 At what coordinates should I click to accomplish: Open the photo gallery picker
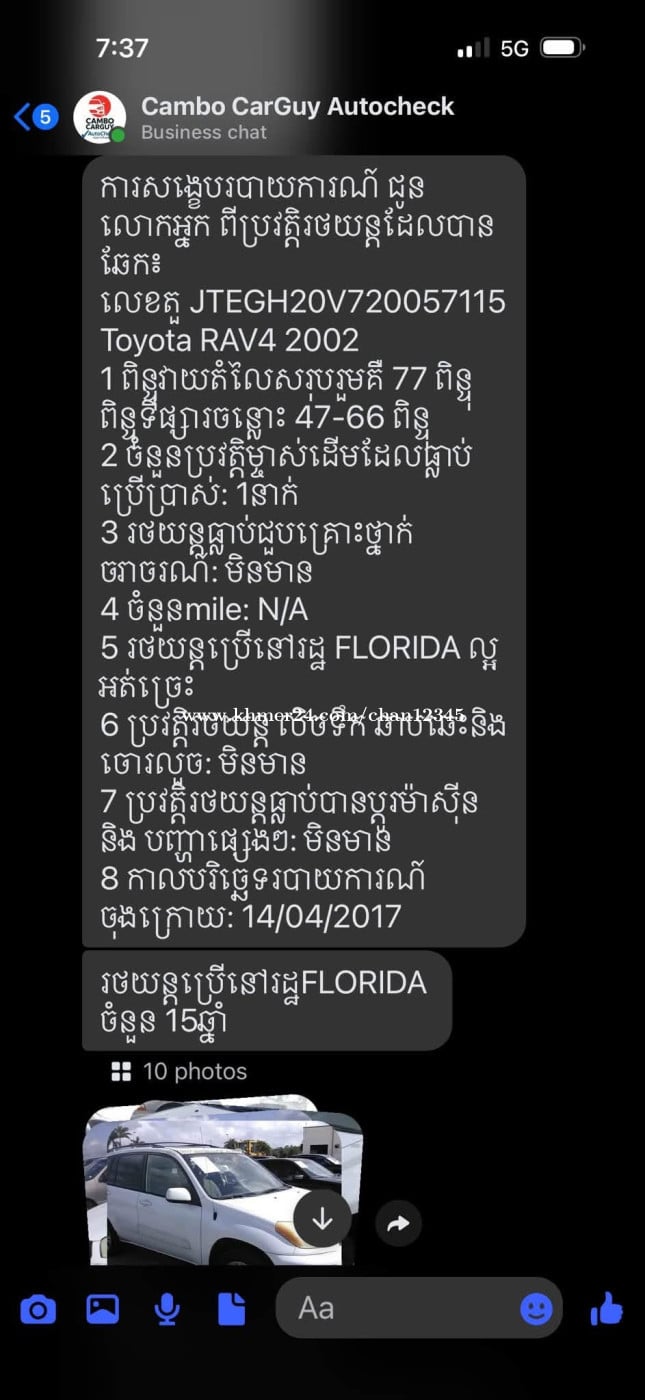pyautogui.click(x=103, y=1308)
